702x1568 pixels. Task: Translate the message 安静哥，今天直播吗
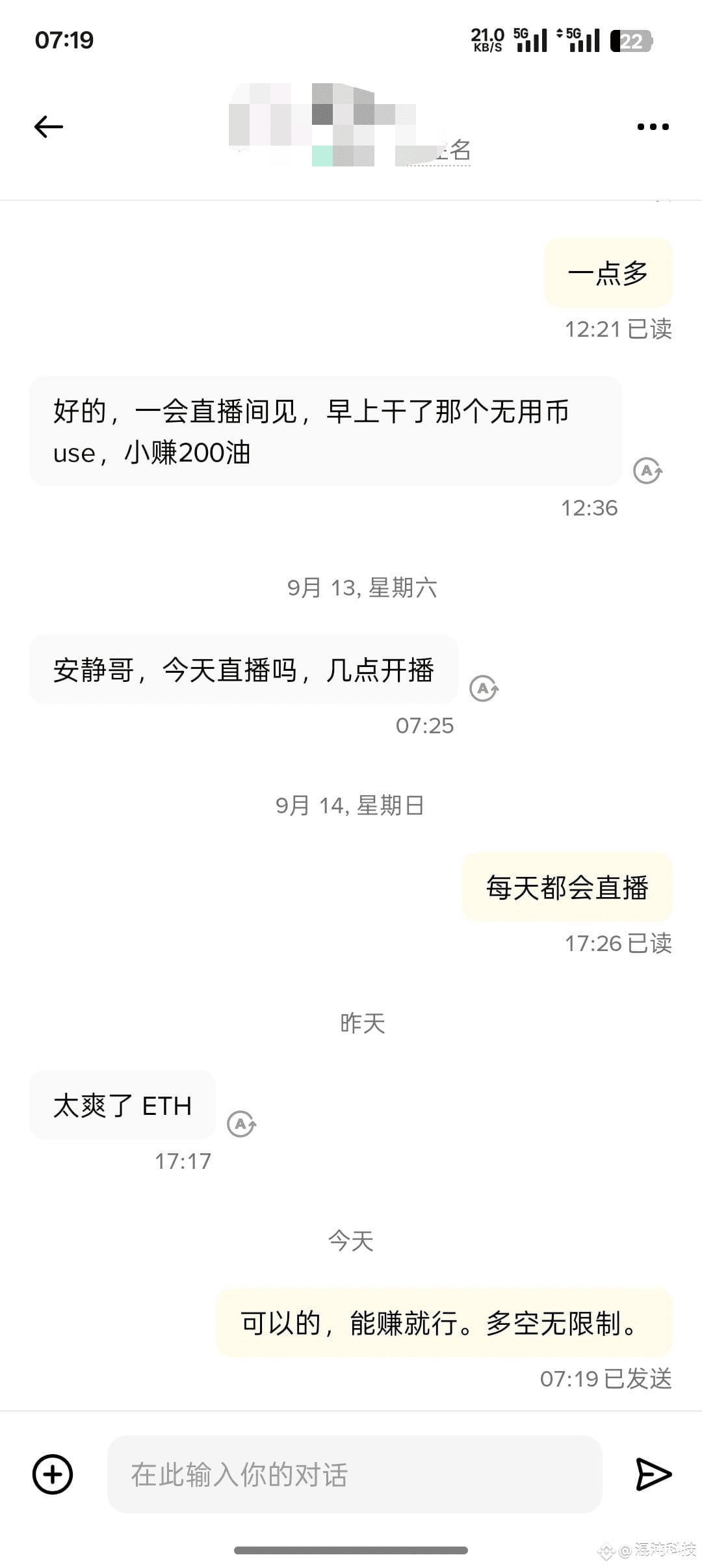pyautogui.click(x=484, y=688)
